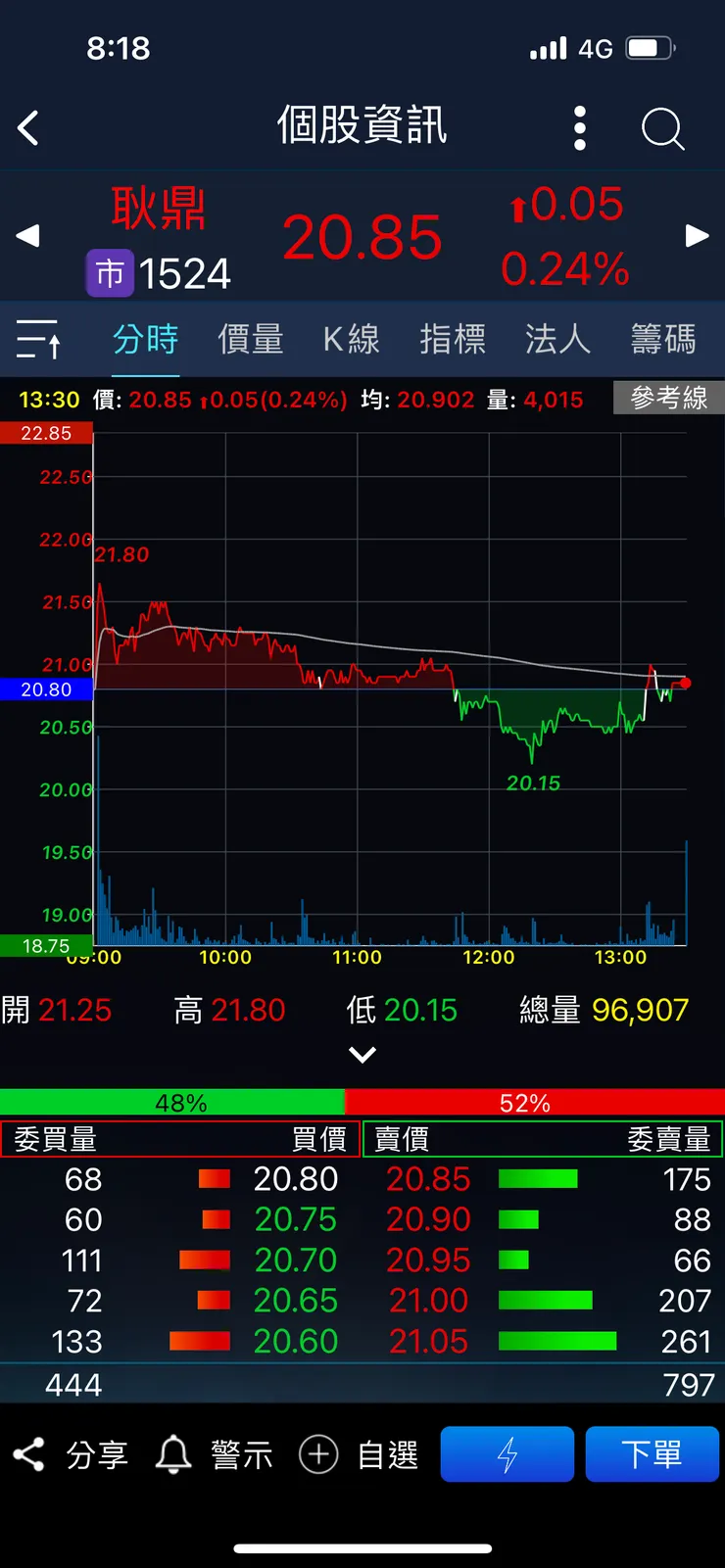Switch to previous stock with left arrow
The image size is (725, 1568).
[27, 236]
